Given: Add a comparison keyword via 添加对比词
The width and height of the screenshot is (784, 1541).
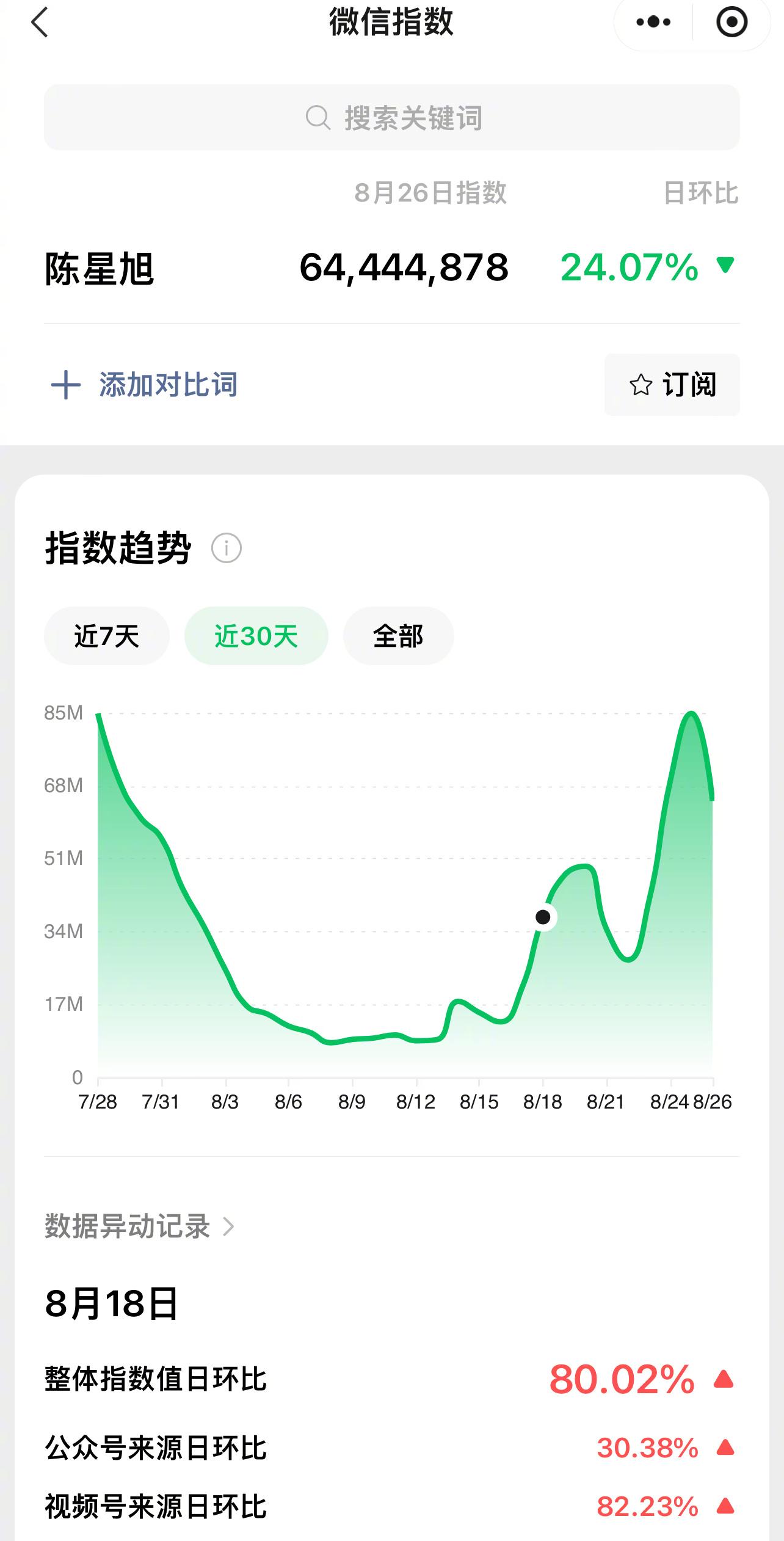Looking at the screenshot, I should (x=144, y=385).
